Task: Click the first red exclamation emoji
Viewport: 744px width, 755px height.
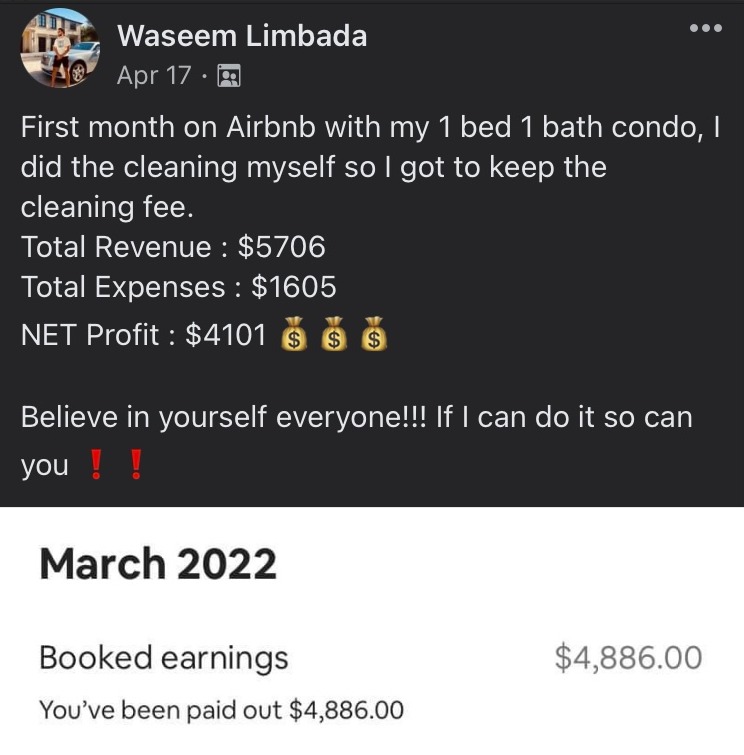Action: 98,462
